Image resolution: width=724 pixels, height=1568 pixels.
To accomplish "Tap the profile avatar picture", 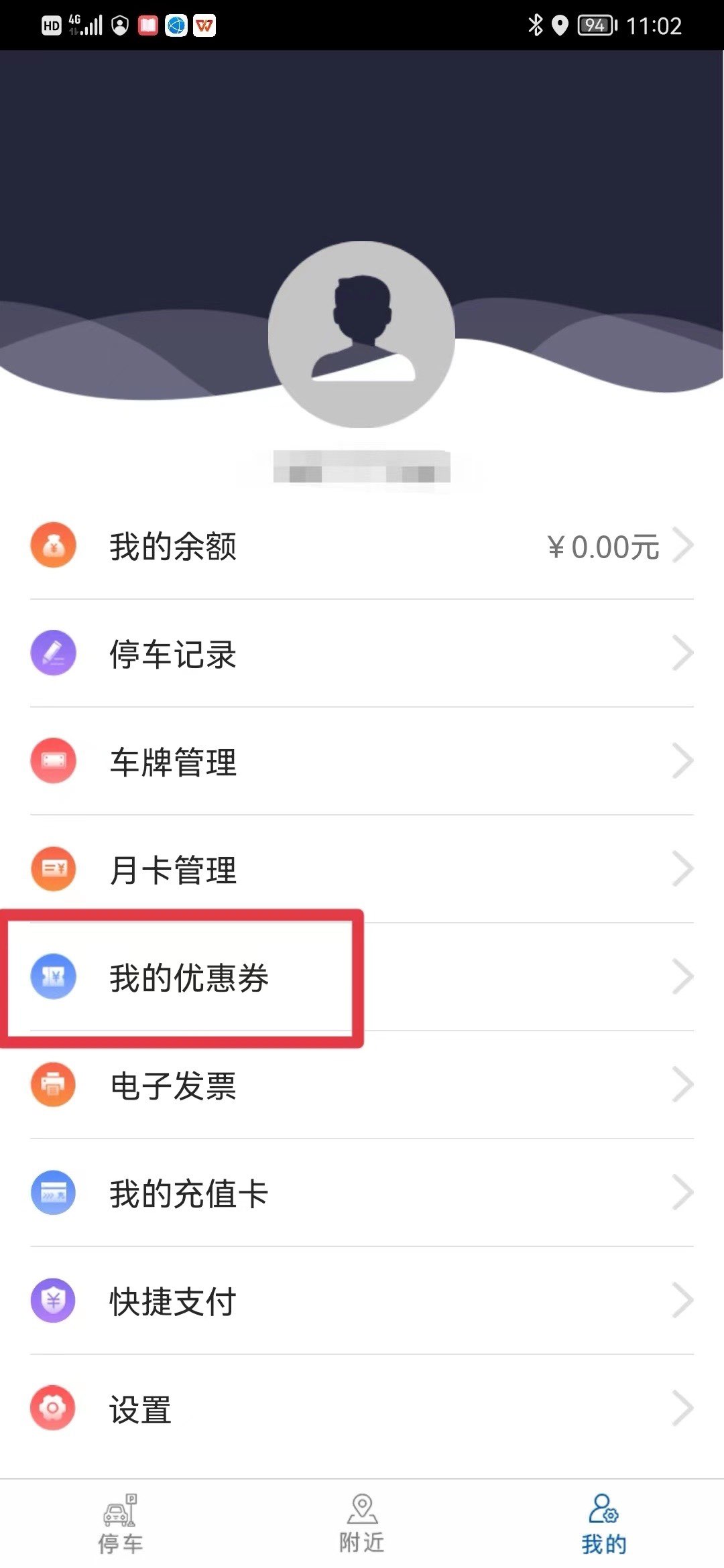I will pos(361,334).
